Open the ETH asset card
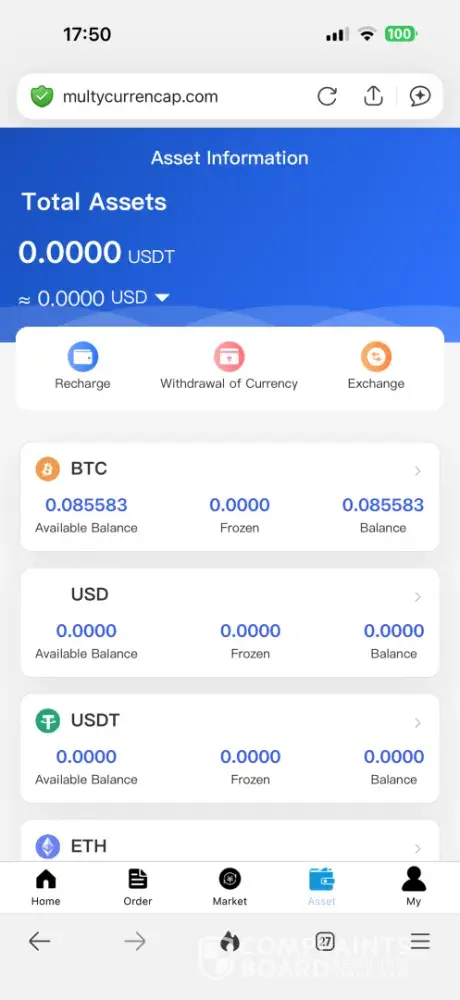The height and width of the screenshot is (1000, 460). coord(230,841)
